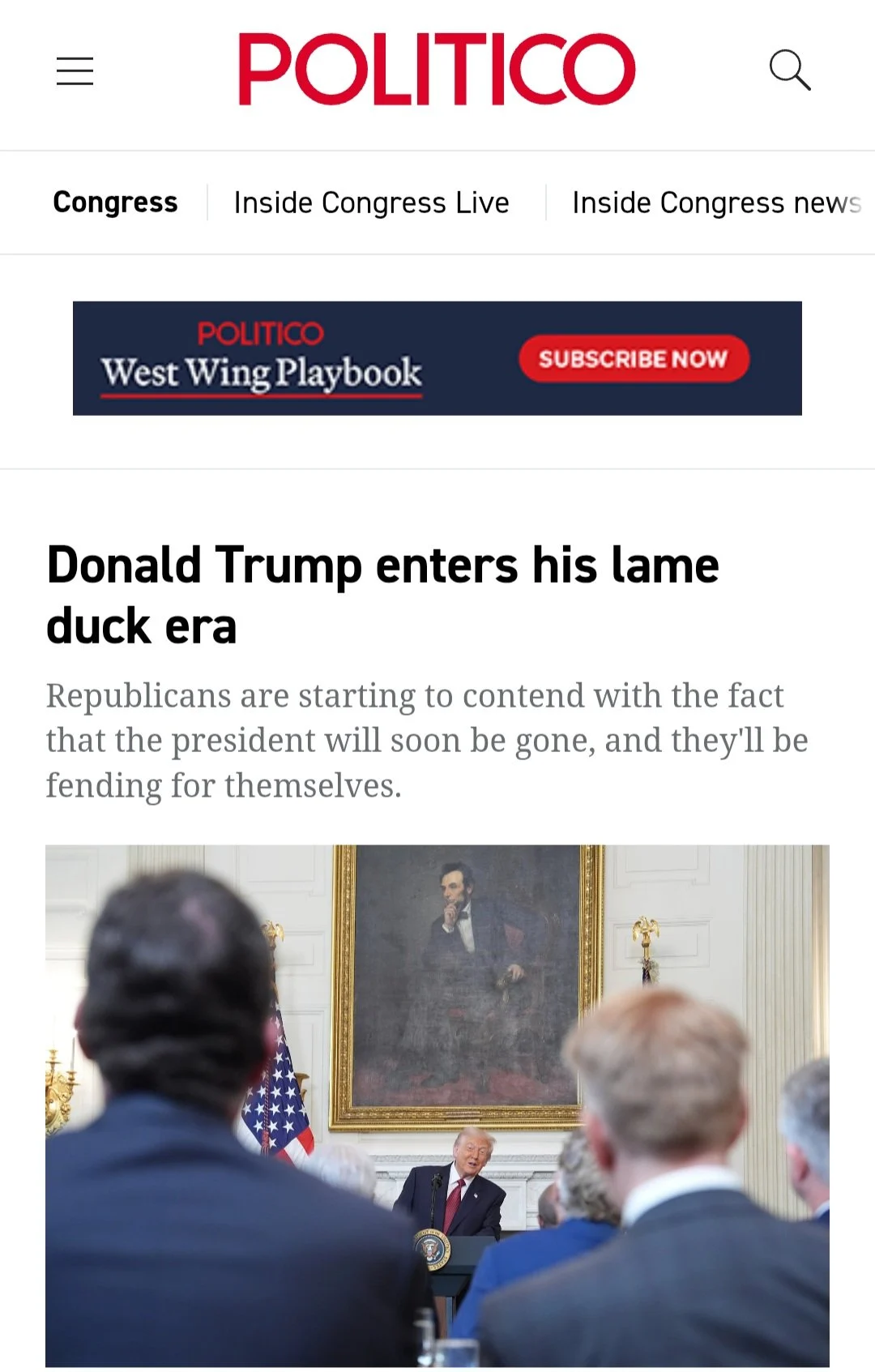Tap Subscribe Now for West Wing Playbook

pos(634,358)
